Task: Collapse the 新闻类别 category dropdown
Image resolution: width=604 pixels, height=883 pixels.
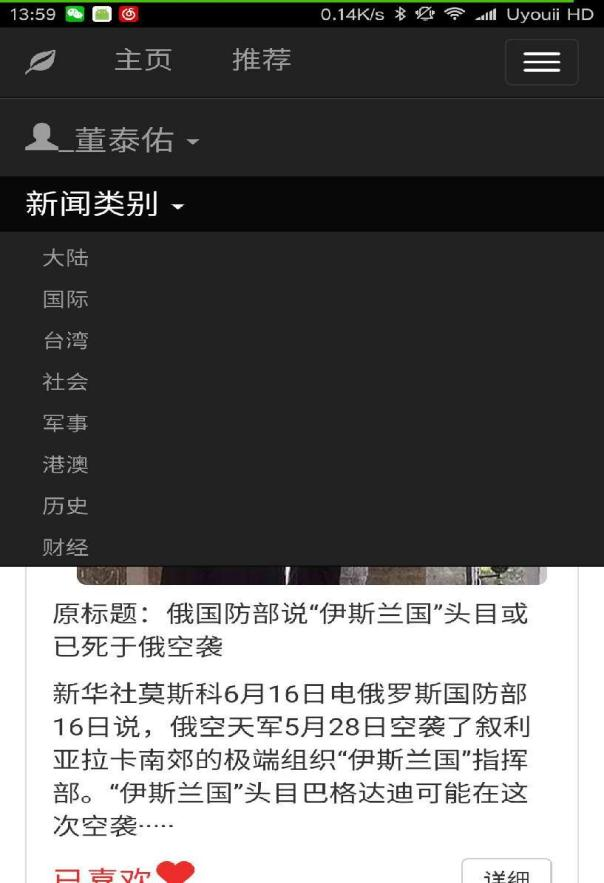Action: 105,206
